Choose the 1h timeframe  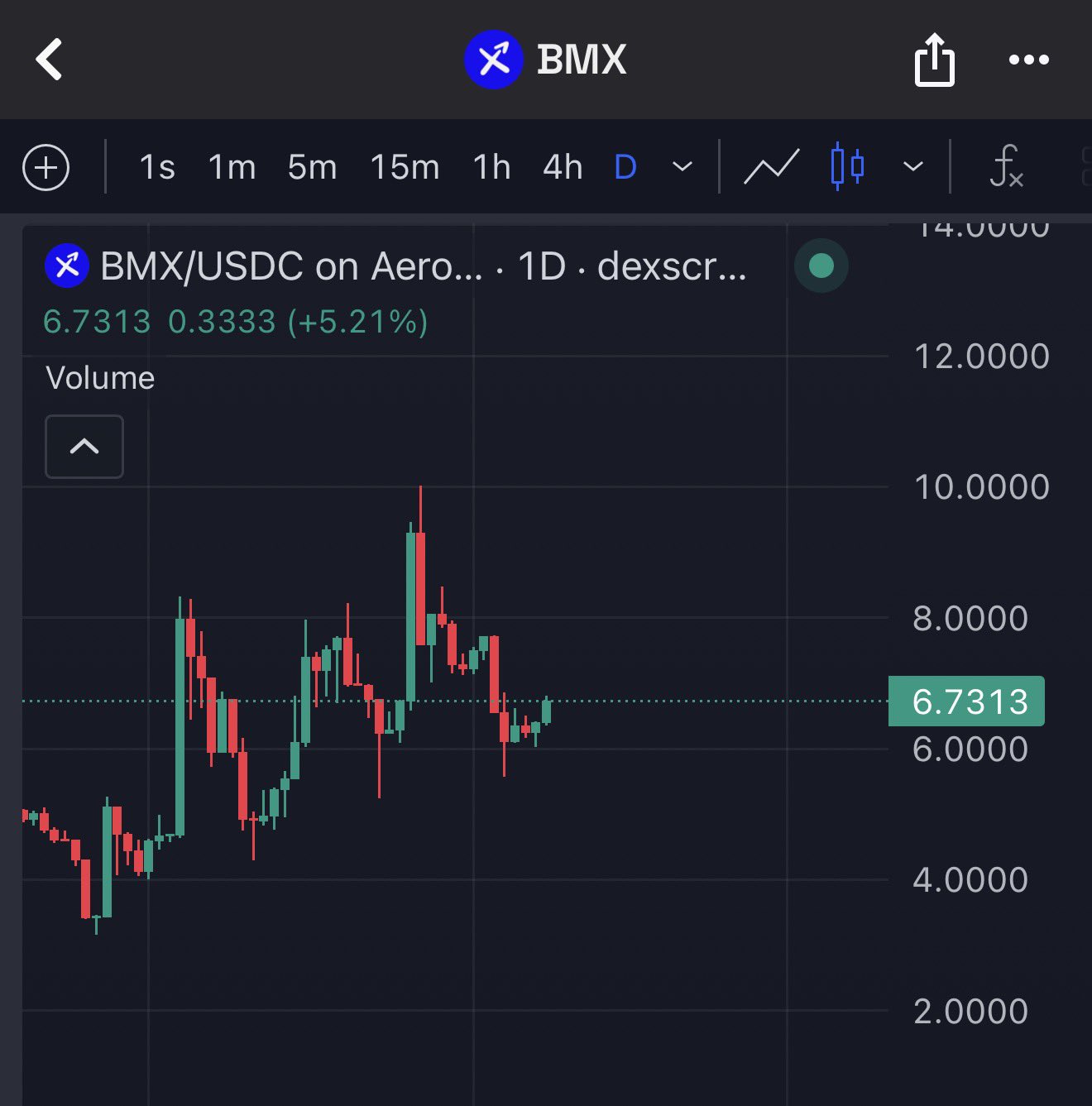click(x=491, y=168)
